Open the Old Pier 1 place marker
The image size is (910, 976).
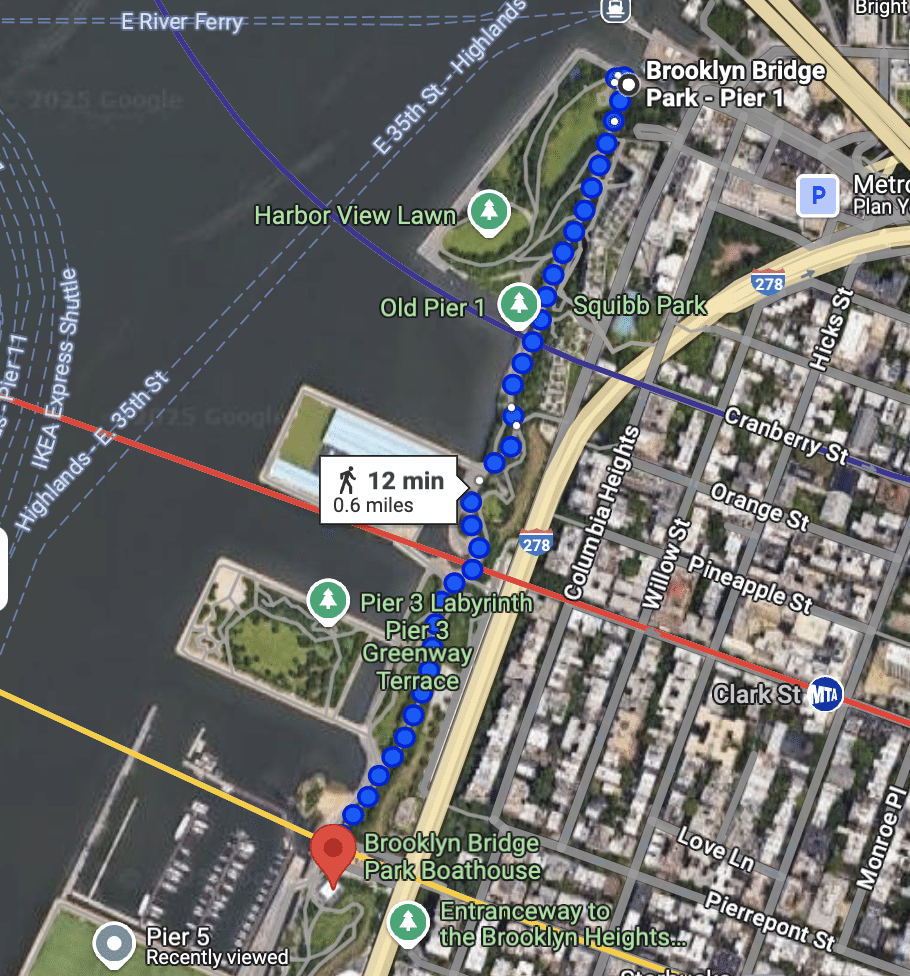click(x=518, y=303)
